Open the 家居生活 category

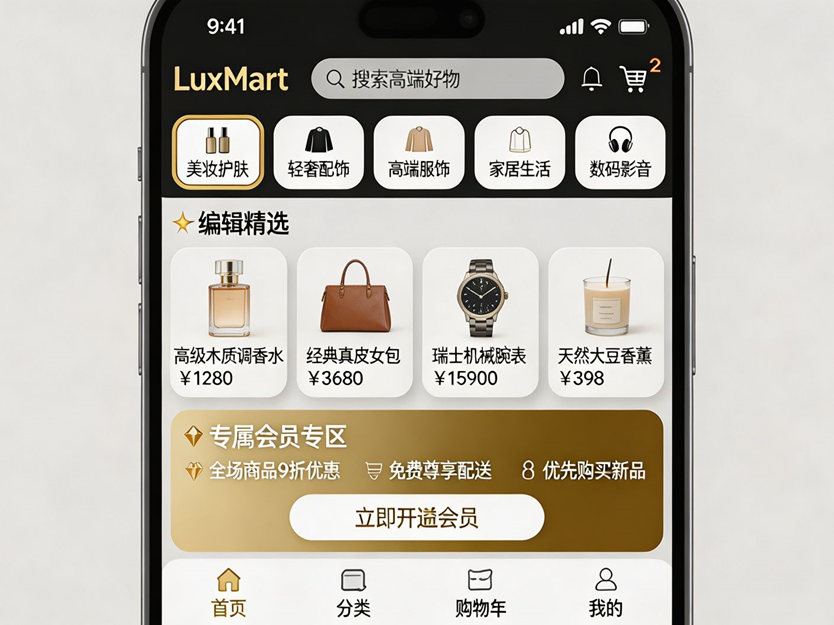click(519, 152)
